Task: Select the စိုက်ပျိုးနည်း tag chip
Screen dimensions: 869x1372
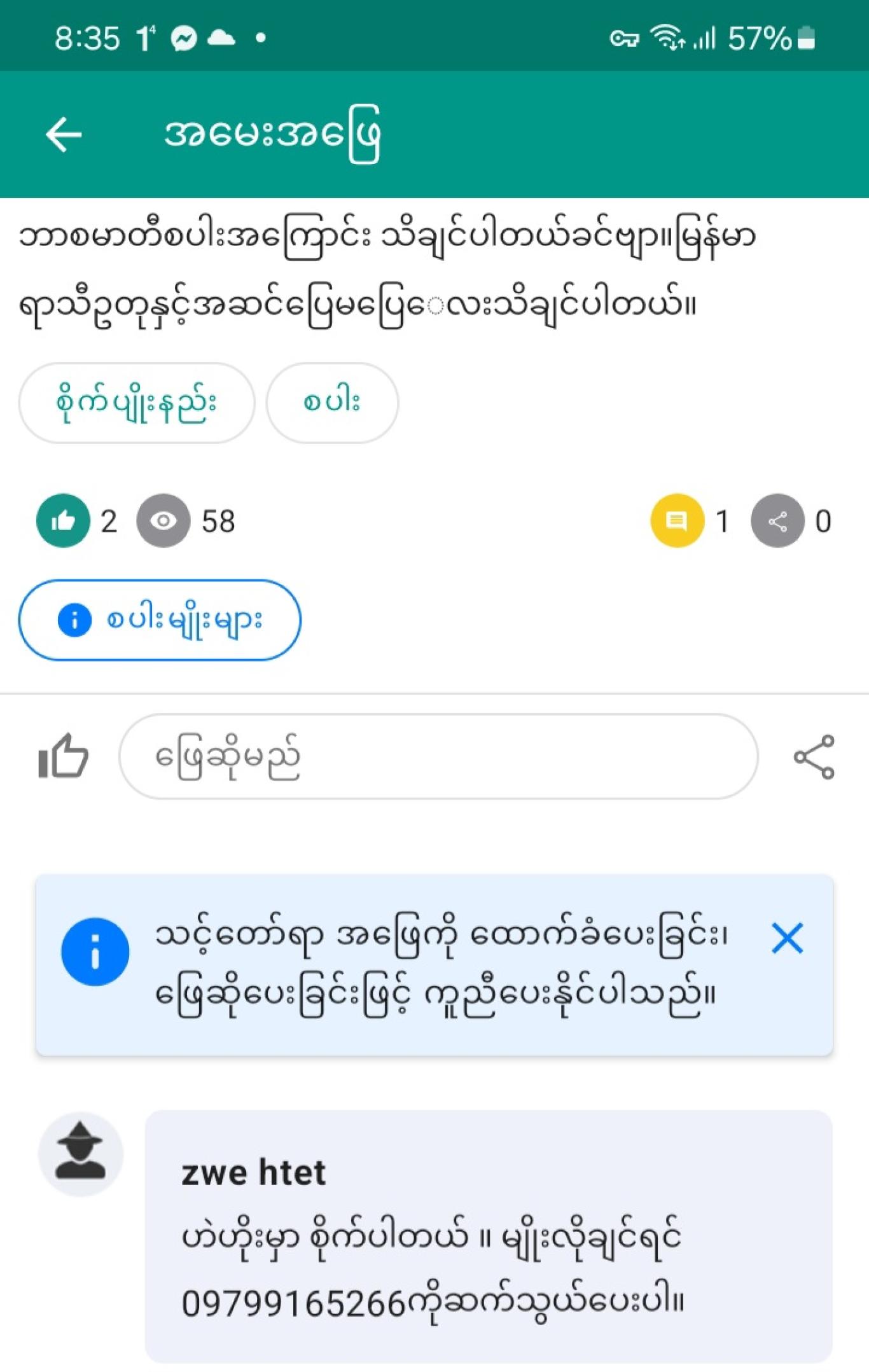Action: [x=137, y=403]
